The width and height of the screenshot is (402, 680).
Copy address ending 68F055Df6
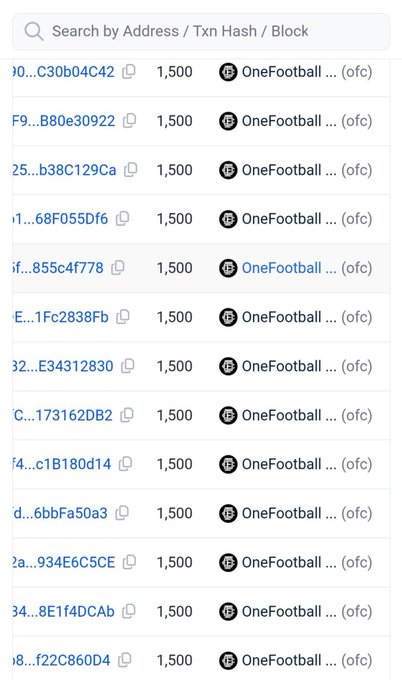pyautogui.click(x=123, y=219)
